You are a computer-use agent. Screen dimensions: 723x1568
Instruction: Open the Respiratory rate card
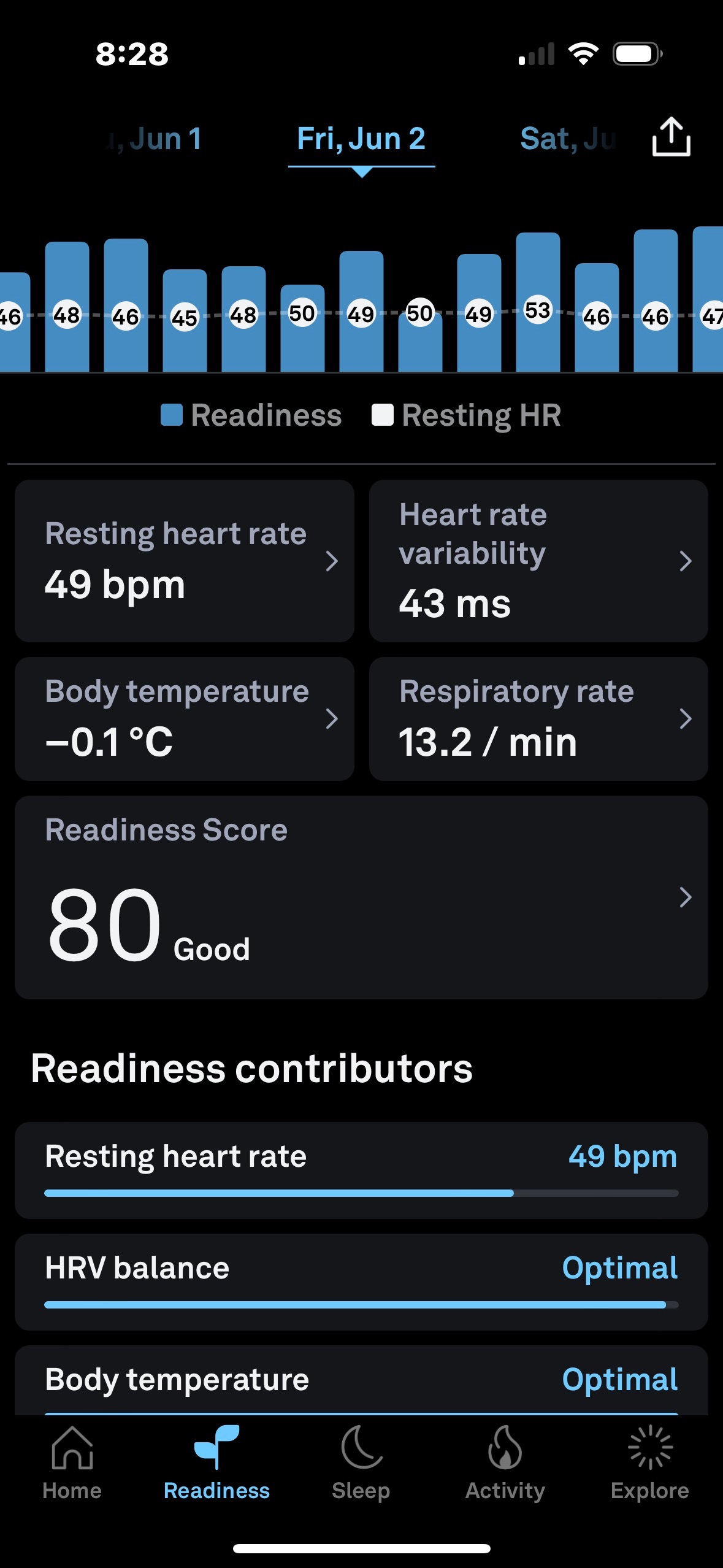click(x=538, y=718)
